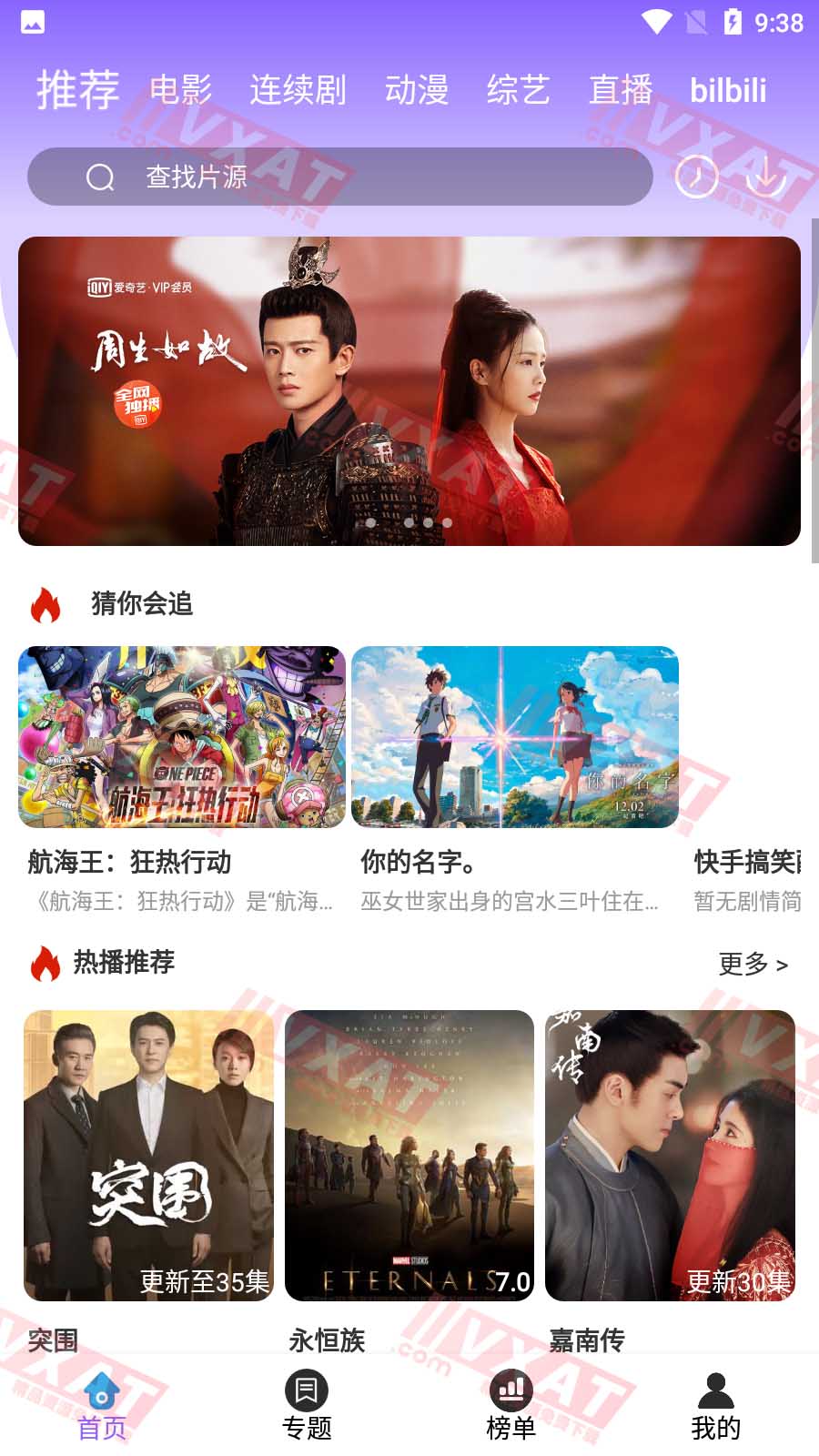Go to the 综艺 tab

click(518, 90)
